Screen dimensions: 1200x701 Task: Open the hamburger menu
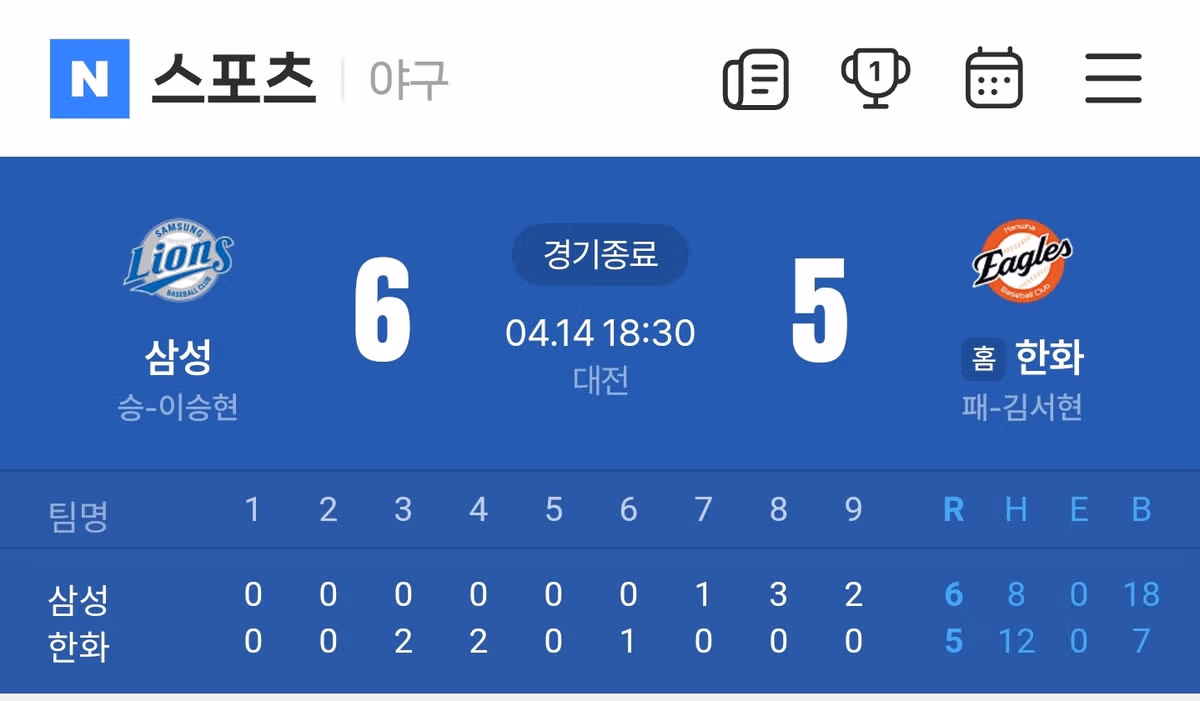click(1113, 79)
